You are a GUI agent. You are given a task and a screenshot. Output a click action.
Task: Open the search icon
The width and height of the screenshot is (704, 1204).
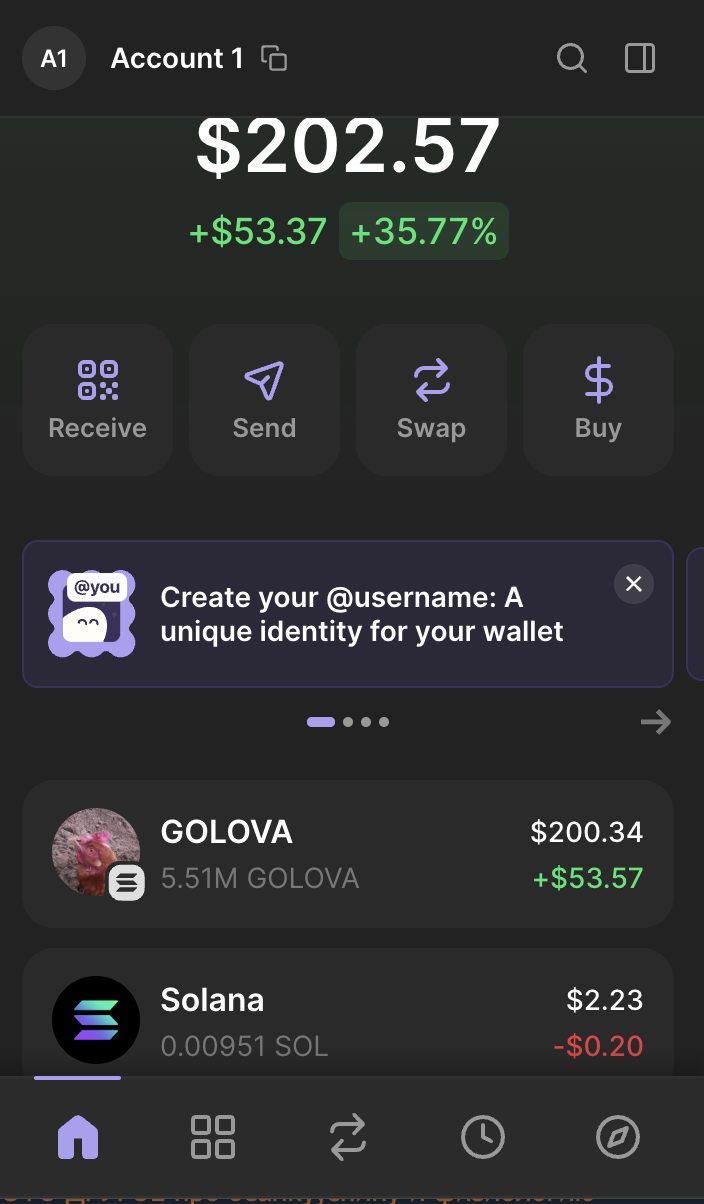coord(571,59)
